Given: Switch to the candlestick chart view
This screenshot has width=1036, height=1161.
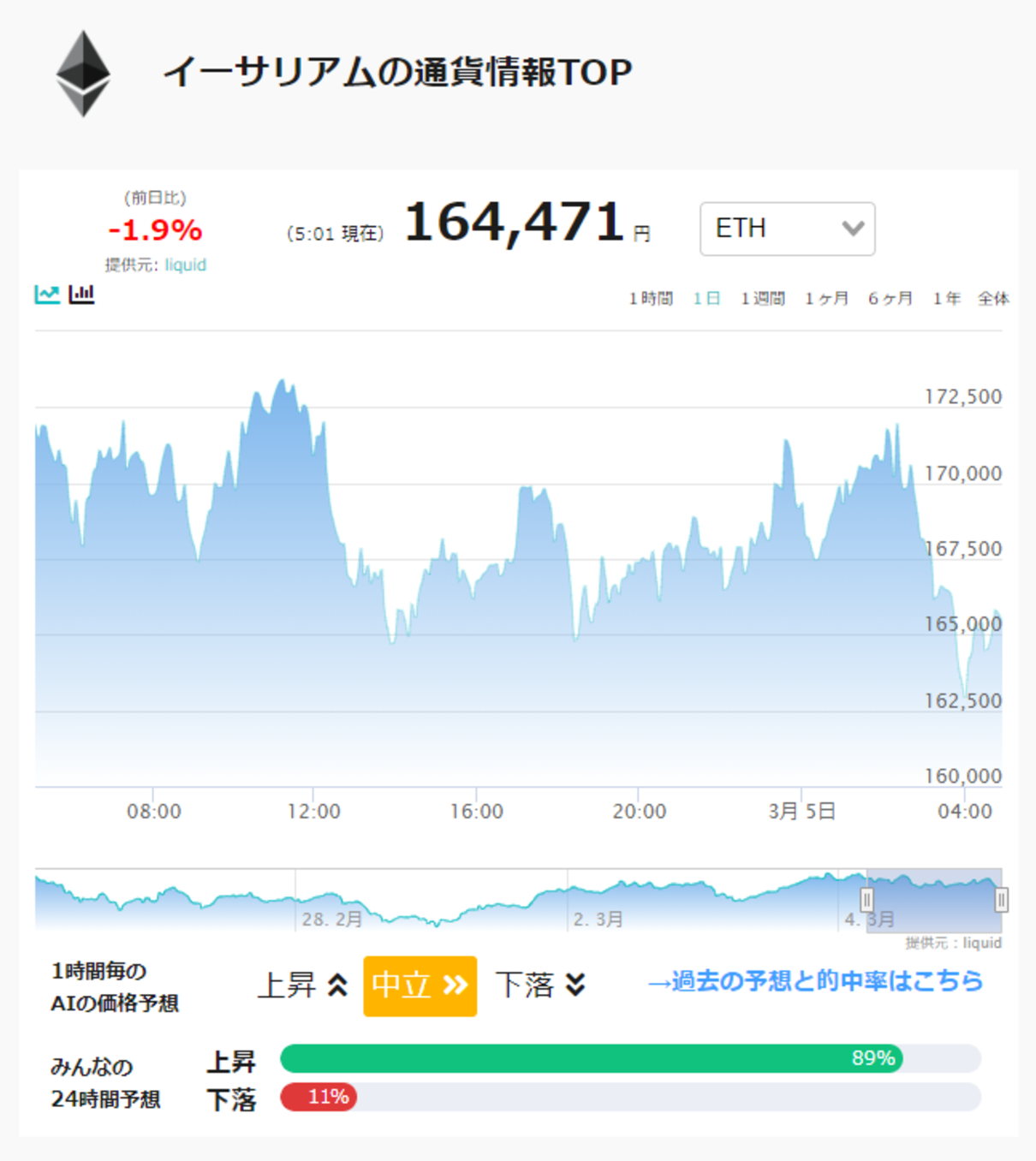Looking at the screenshot, I should tap(81, 295).
